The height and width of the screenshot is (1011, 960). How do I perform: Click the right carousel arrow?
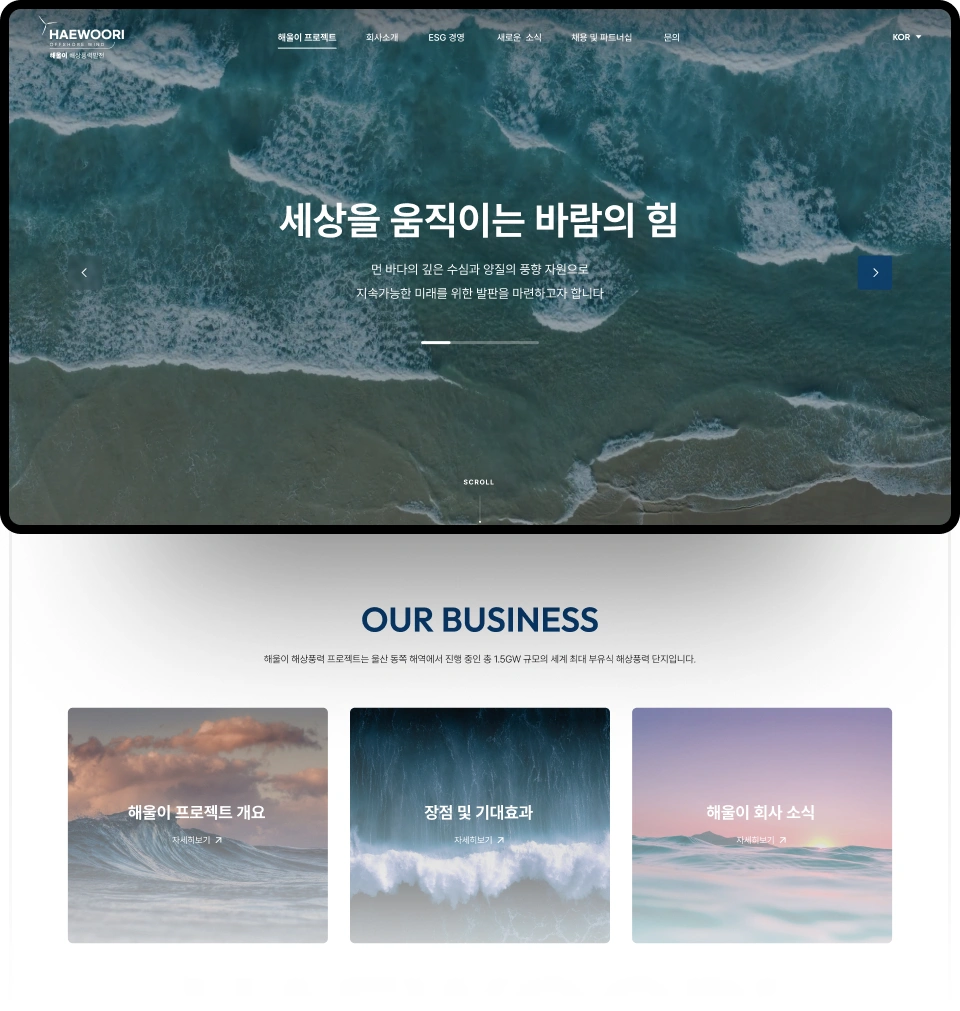click(x=875, y=272)
